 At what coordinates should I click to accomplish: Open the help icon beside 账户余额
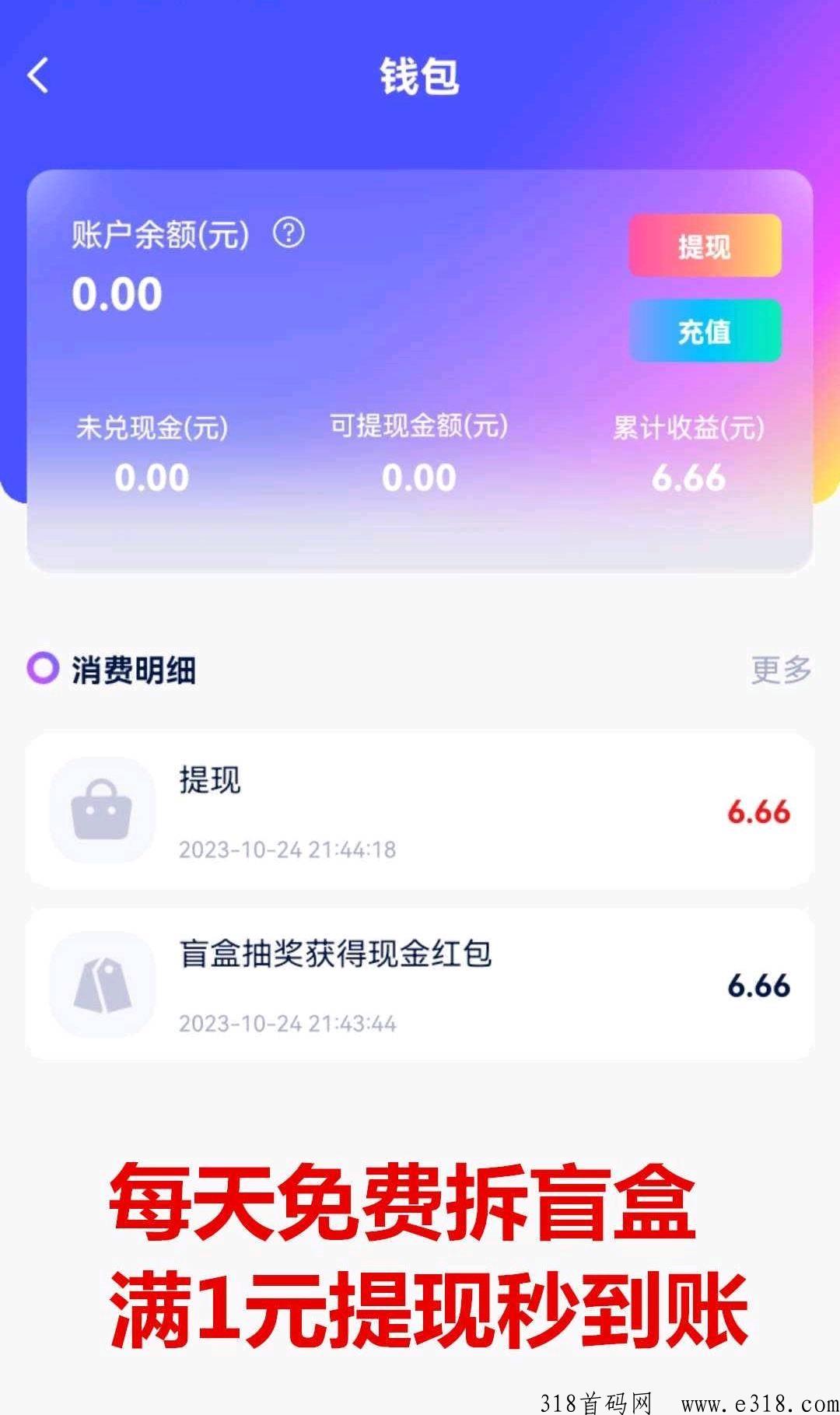(x=289, y=232)
